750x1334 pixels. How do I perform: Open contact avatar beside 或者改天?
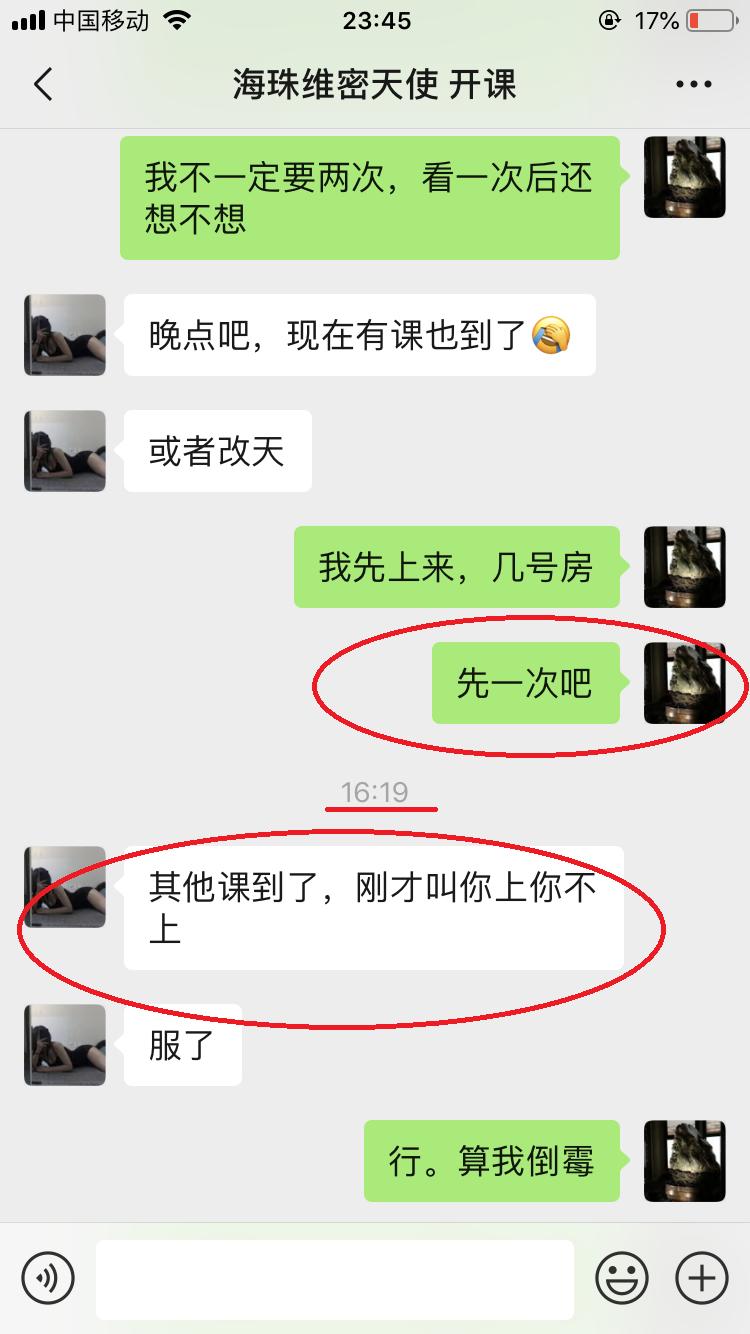pos(65,451)
